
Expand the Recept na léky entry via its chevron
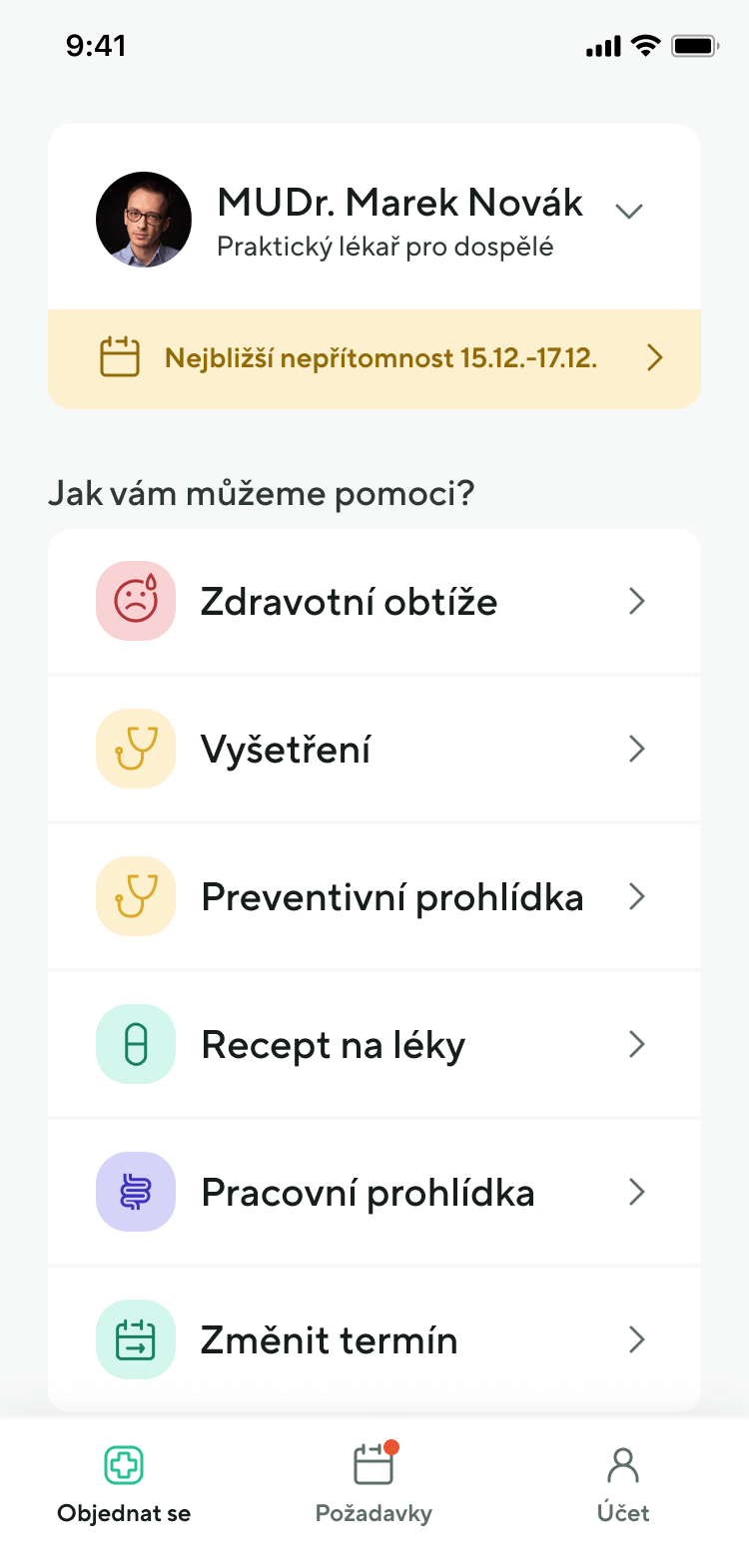pos(636,1044)
